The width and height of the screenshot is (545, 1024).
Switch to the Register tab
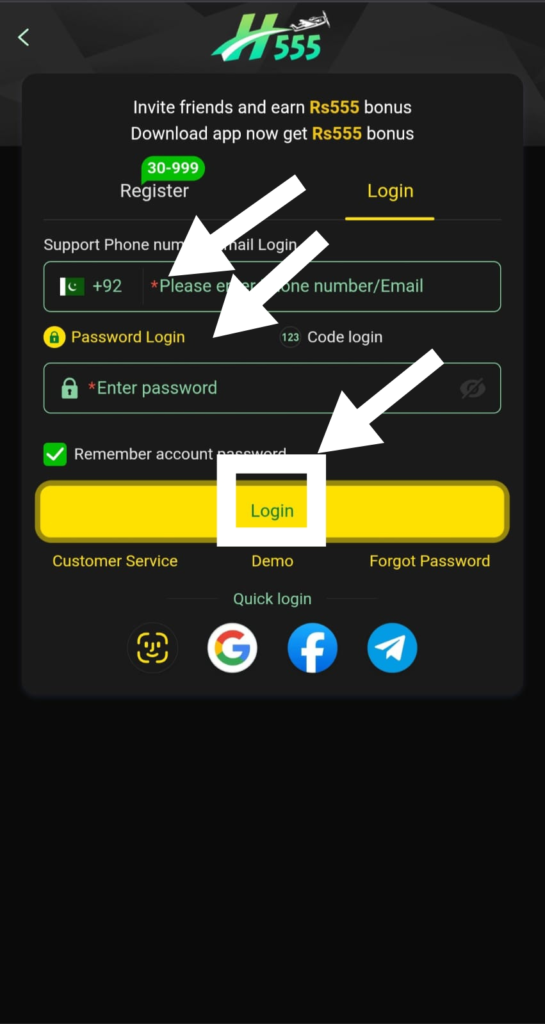pos(154,191)
